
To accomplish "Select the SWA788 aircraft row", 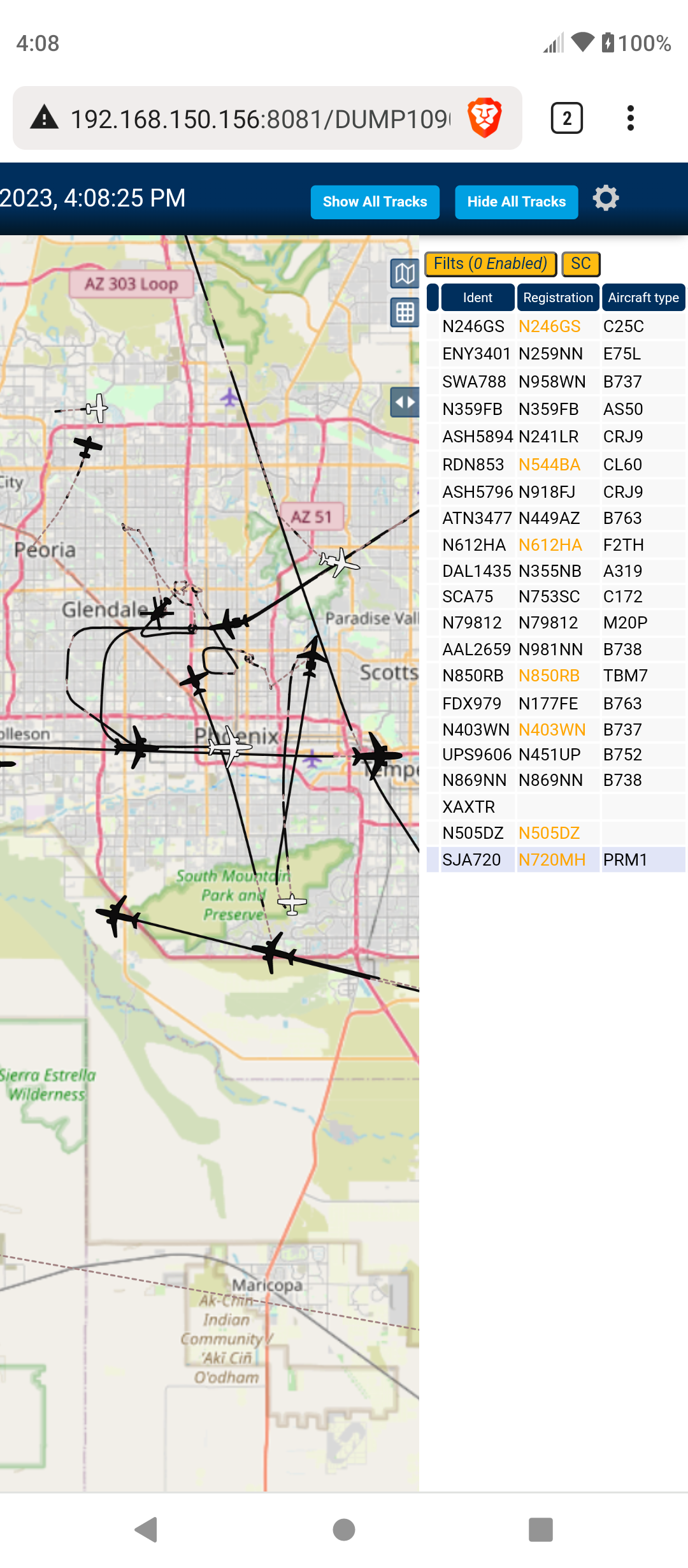I will 556,382.
